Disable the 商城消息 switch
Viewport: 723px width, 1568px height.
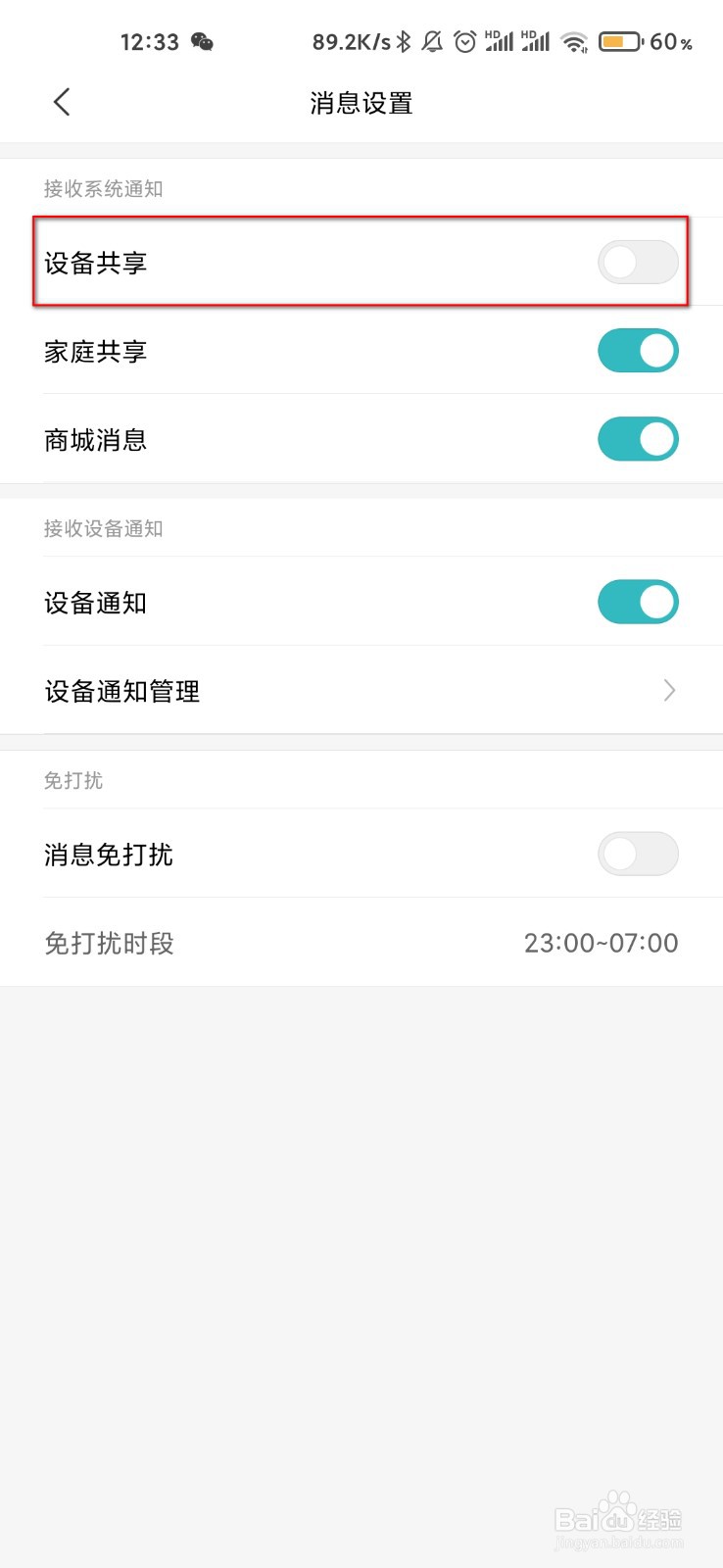click(x=638, y=439)
